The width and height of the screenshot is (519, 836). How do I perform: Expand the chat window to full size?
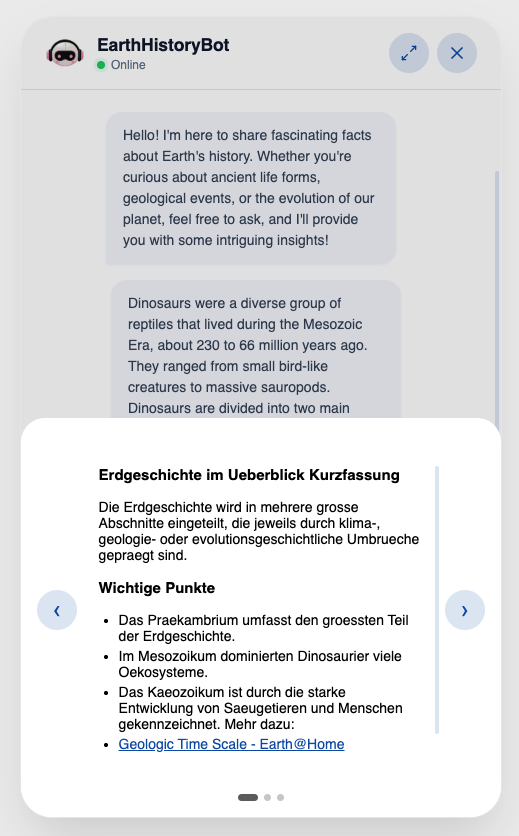coord(409,53)
